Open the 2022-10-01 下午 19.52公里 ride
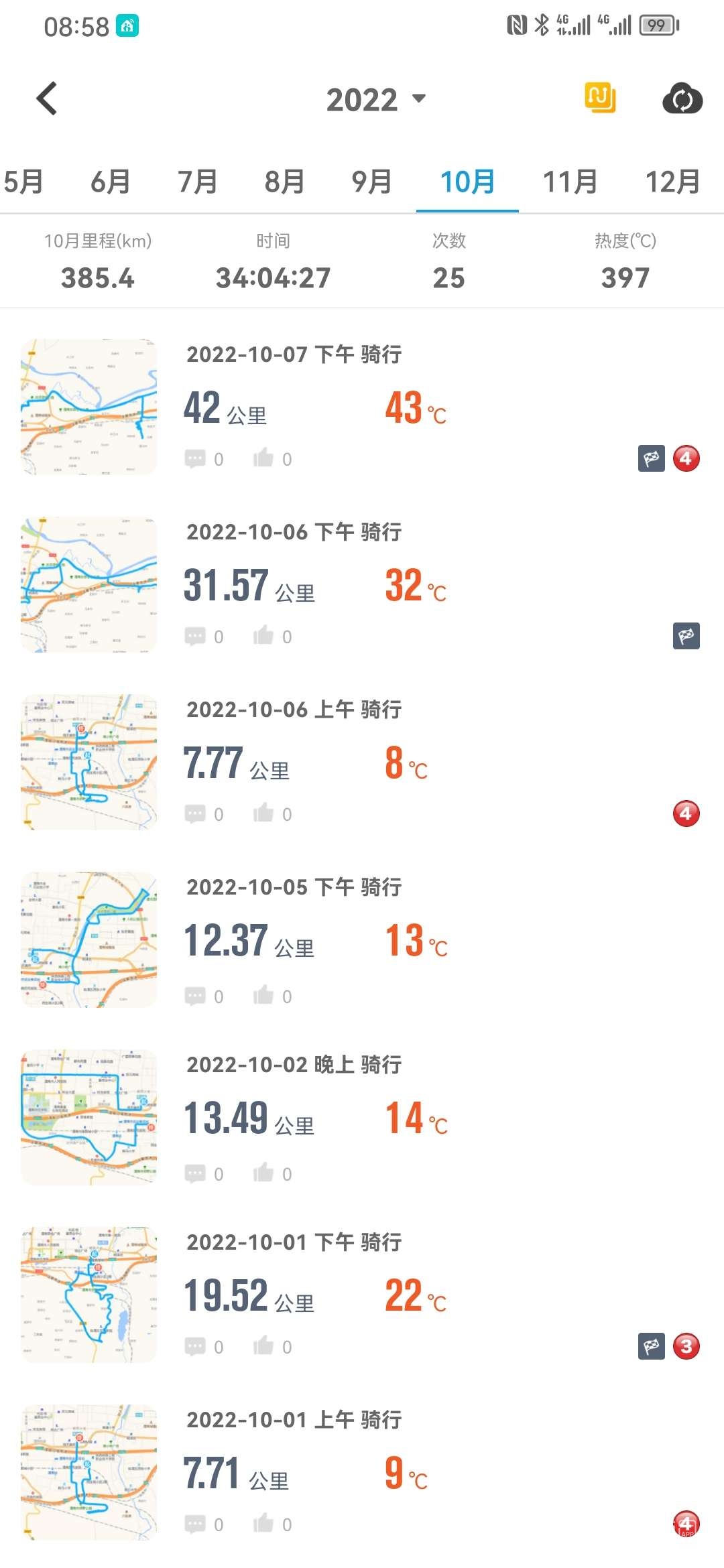This screenshot has height=1568, width=724. [x=362, y=1295]
